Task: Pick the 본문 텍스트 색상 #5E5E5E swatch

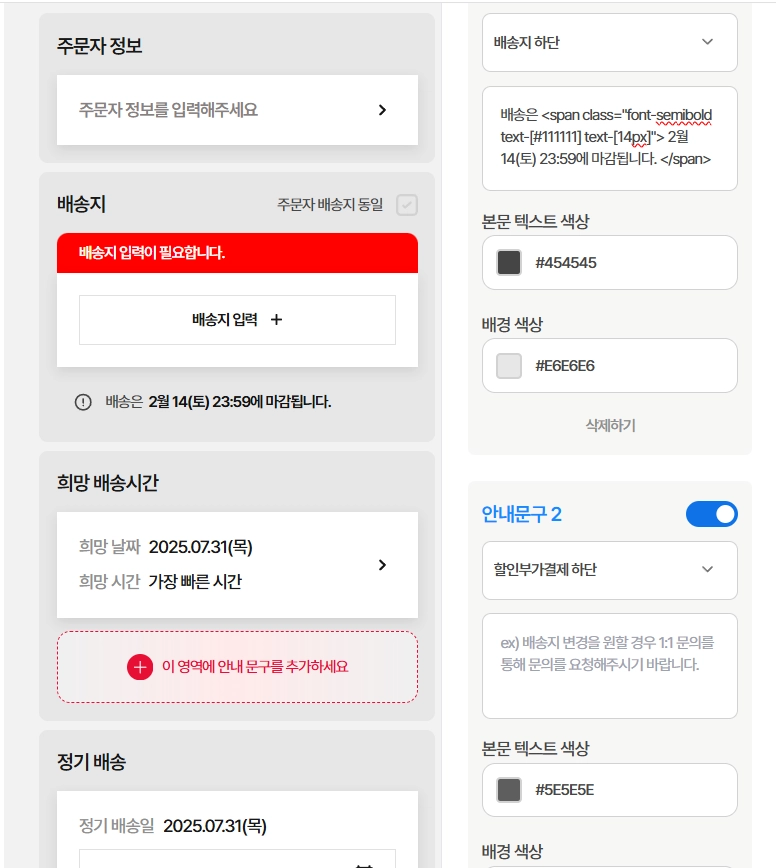Action: pos(509,790)
